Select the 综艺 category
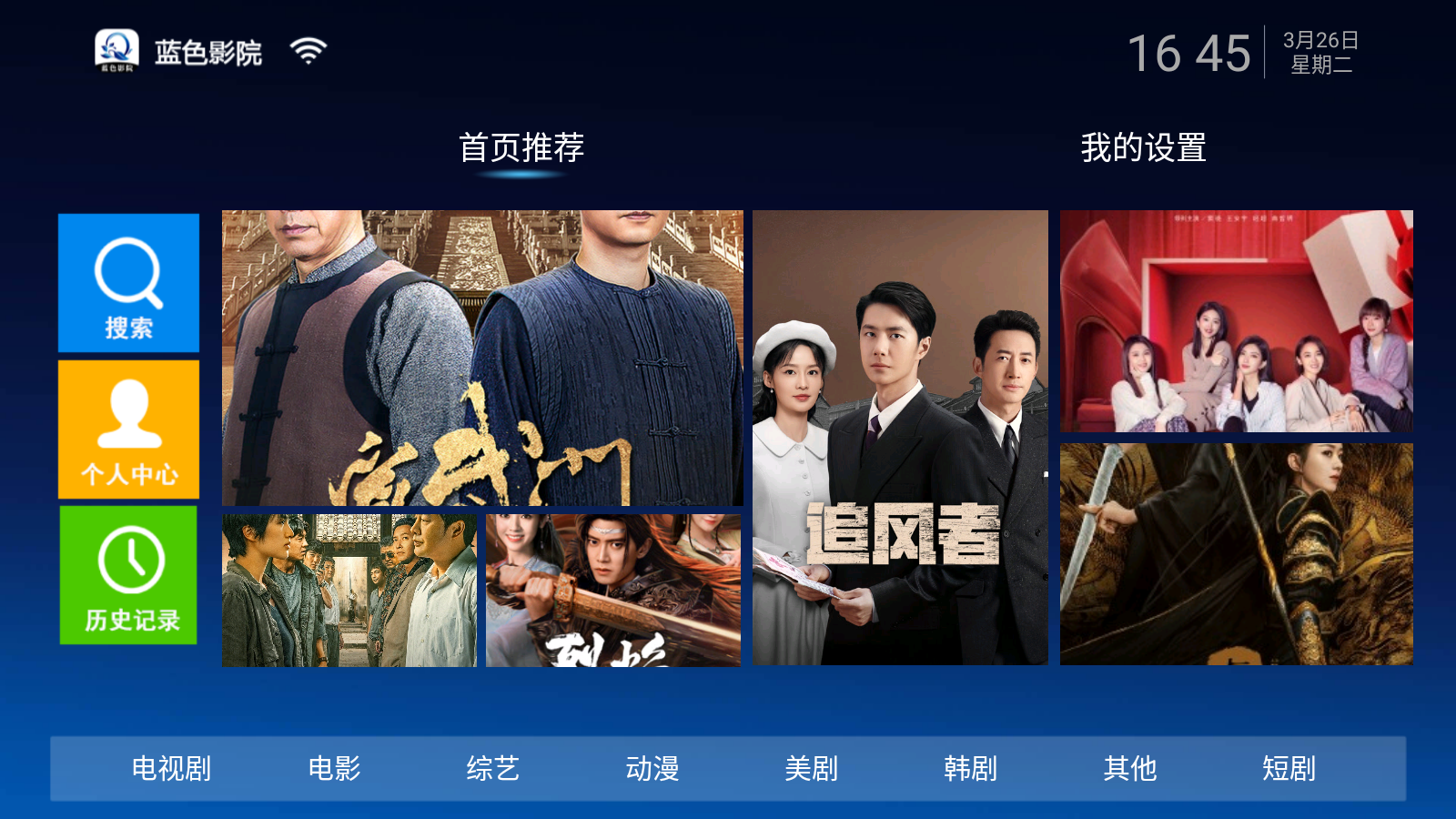 493,769
